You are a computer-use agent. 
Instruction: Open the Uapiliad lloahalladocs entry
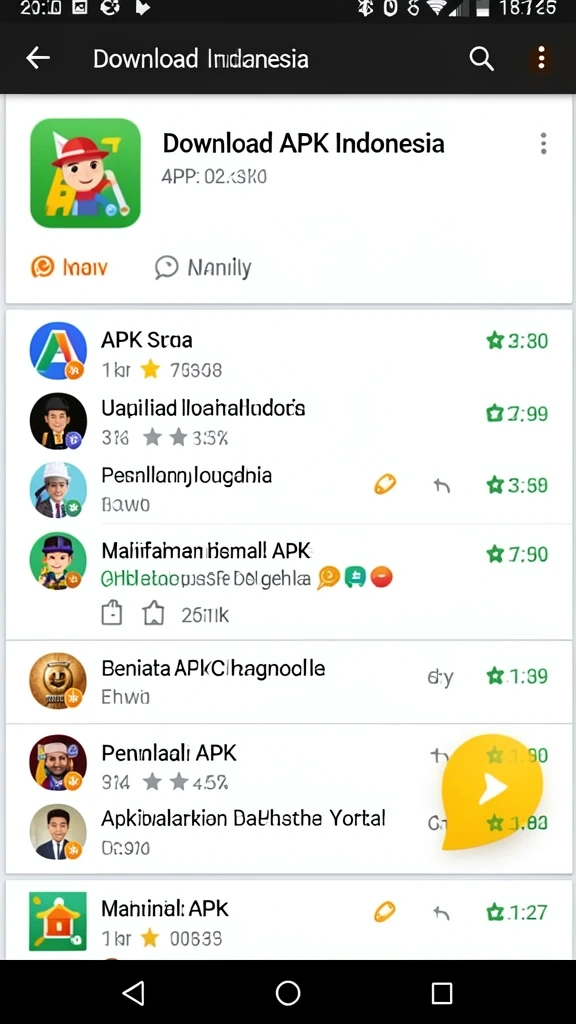pyautogui.click(x=289, y=421)
